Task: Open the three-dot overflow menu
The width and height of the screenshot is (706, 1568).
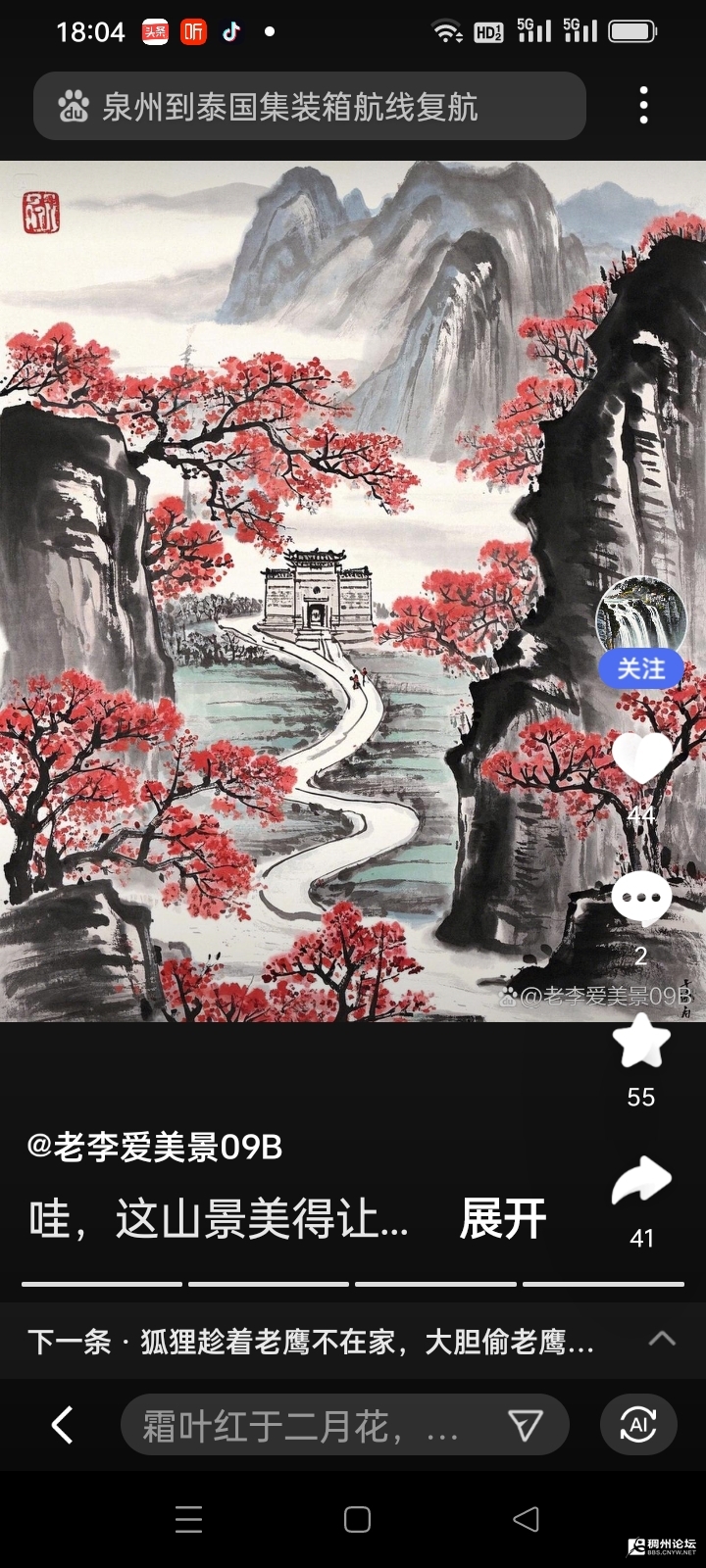Action: pyautogui.click(x=643, y=105)
